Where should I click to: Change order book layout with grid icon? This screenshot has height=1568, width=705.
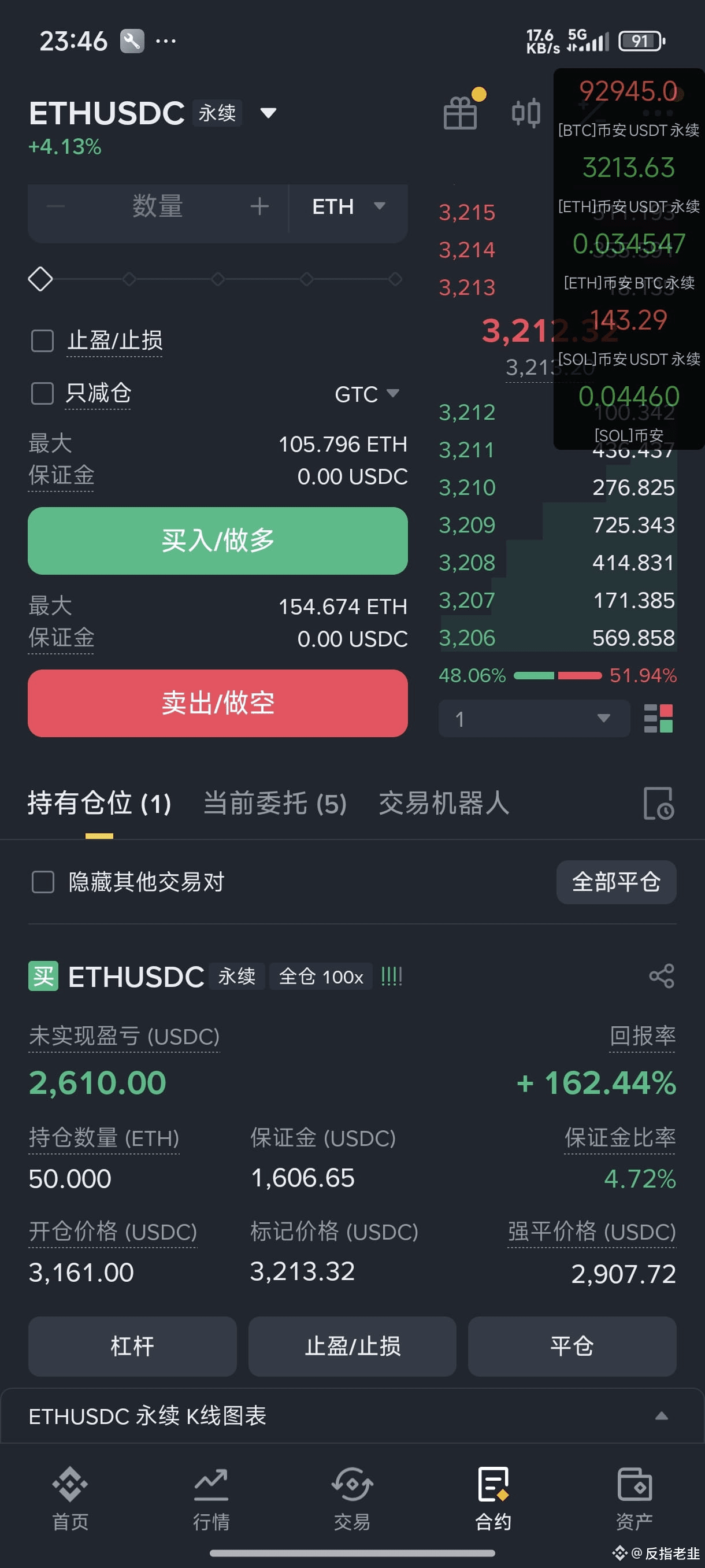click(659, 719)
